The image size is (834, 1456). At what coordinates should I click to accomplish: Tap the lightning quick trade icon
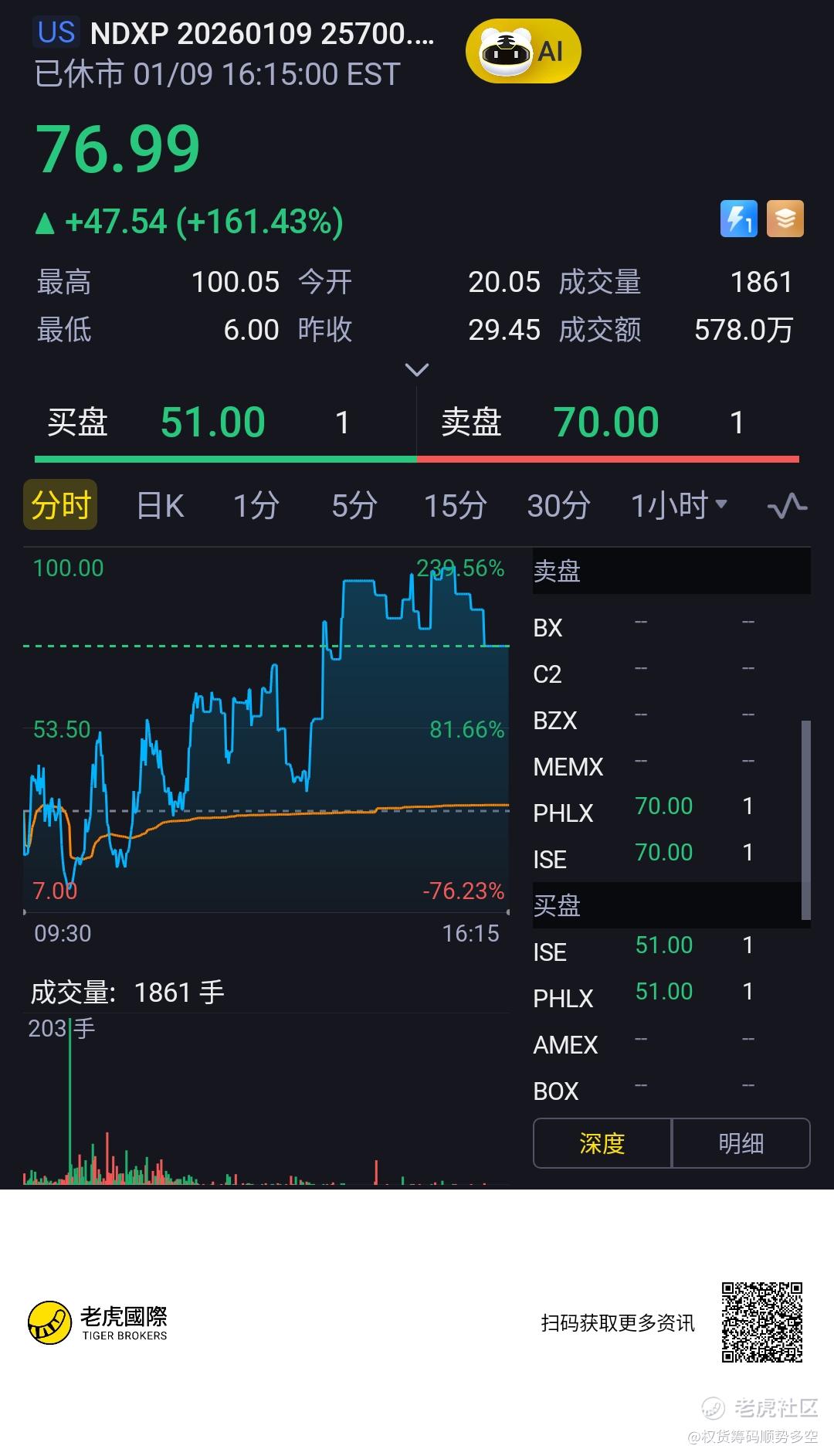coord(738,219)
